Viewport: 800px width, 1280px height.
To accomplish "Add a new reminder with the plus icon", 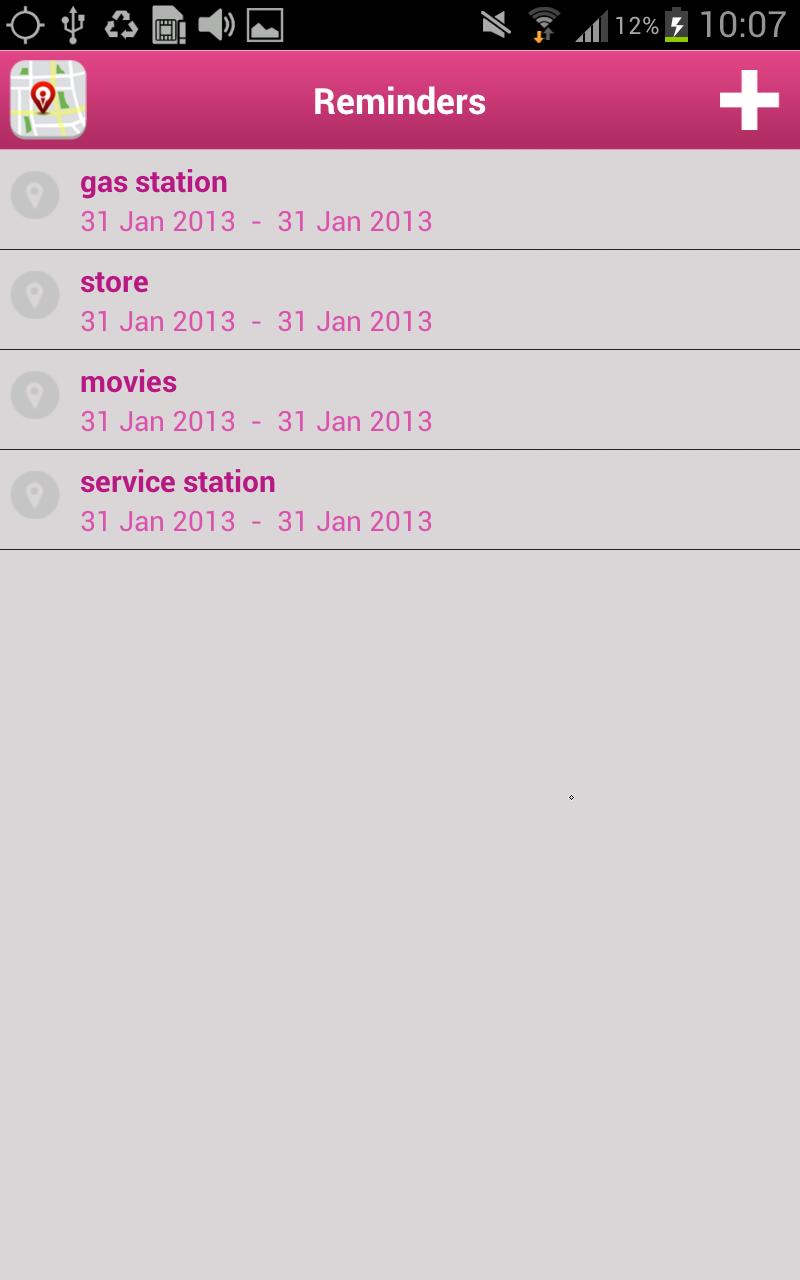I will click(749, 100).
